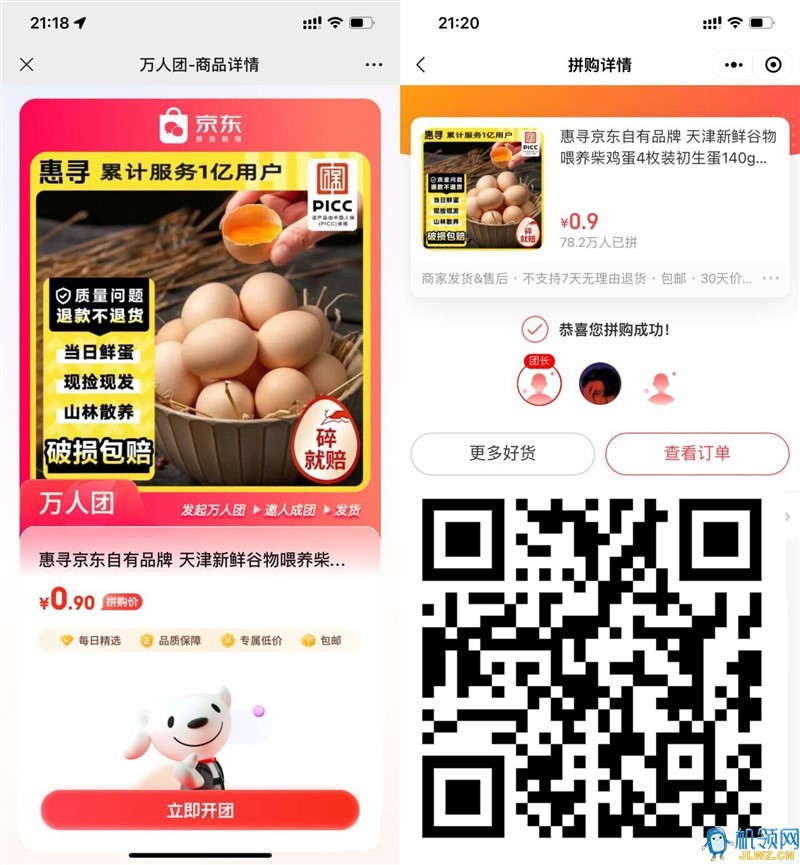View the 团长 avatar

[x=537, y=383]
